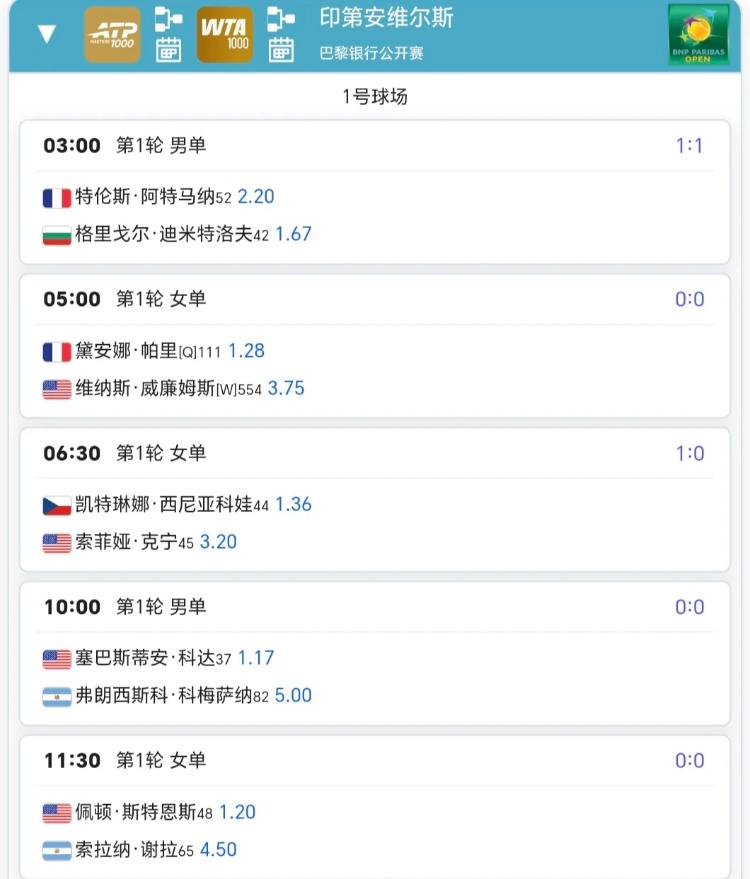Click the US flag next to 维纳斯·威廉姆斯
The image size is (750, 879).
pos(56,388)
